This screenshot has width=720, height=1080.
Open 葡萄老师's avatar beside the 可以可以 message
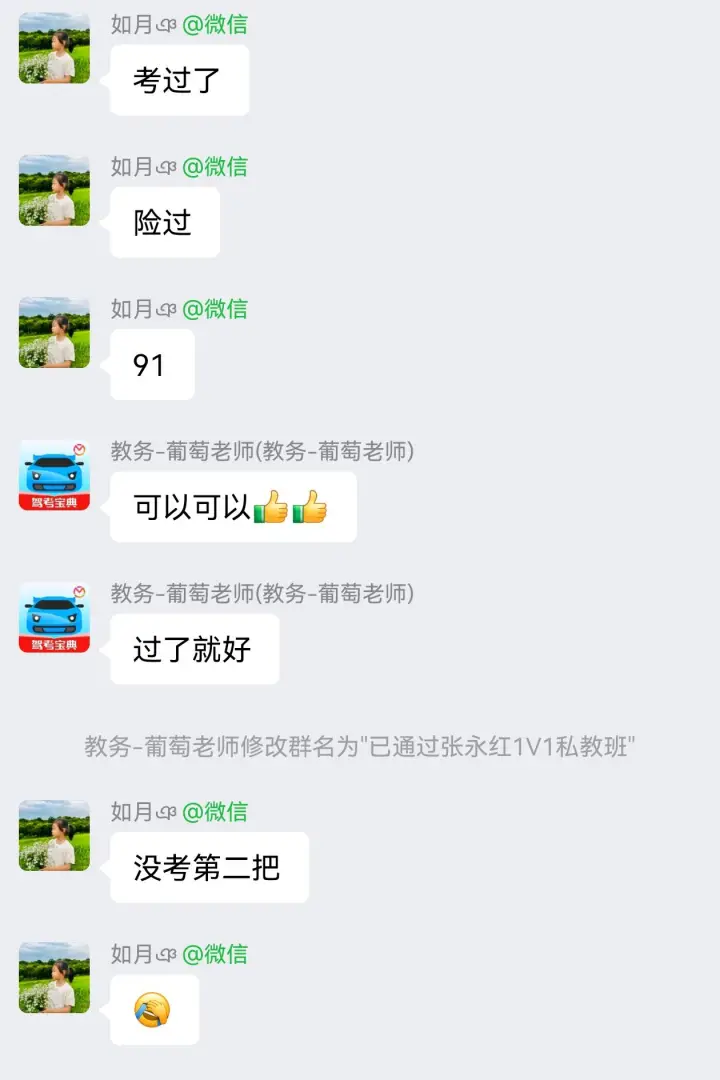54,475
